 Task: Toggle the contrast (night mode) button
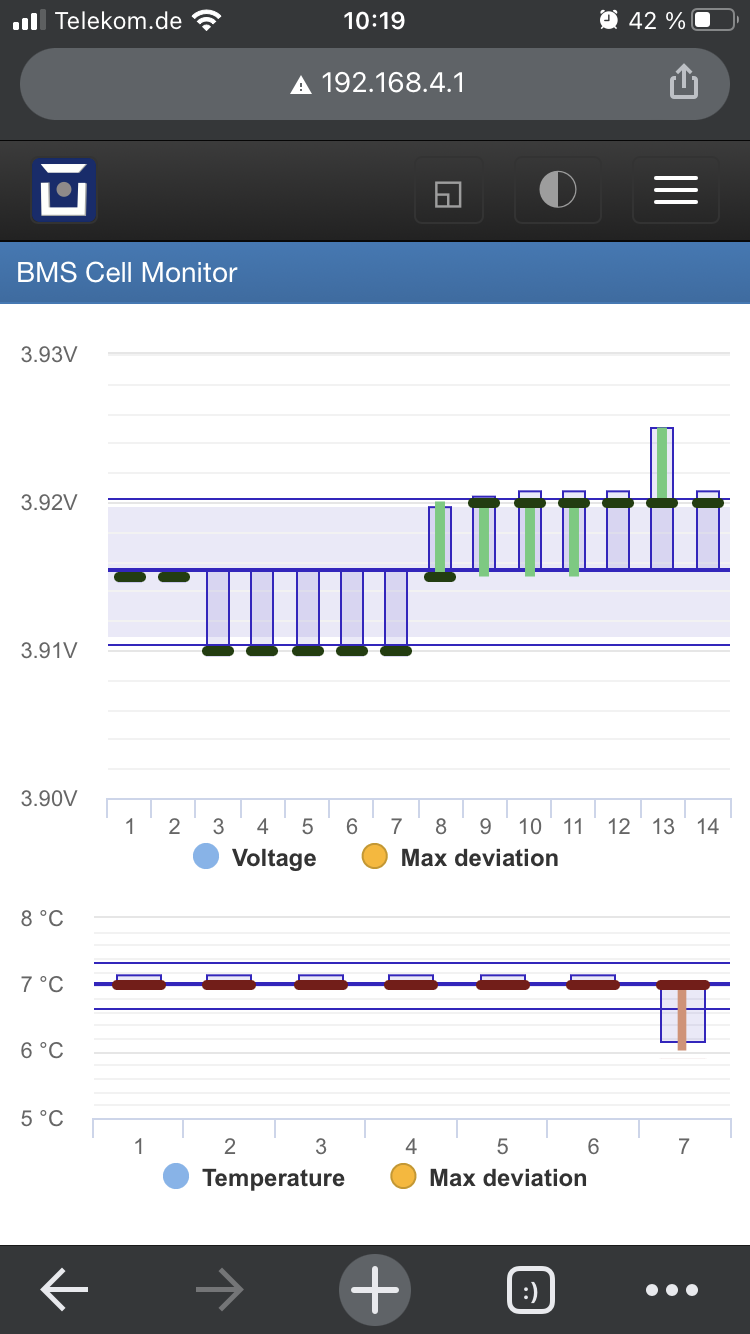click(x=557, y=190)
